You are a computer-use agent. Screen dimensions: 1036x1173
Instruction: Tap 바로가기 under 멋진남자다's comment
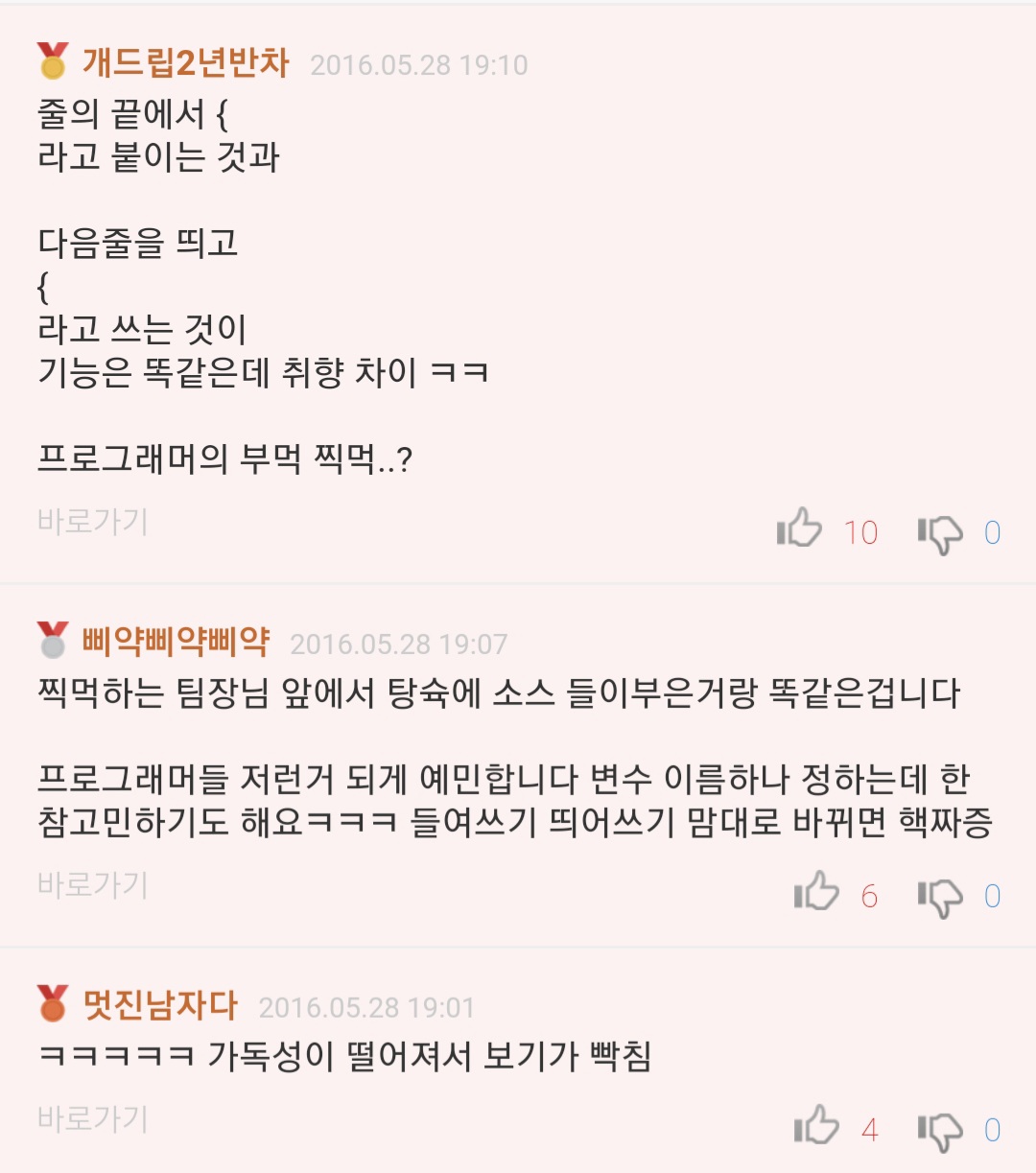click(92, 1118)
